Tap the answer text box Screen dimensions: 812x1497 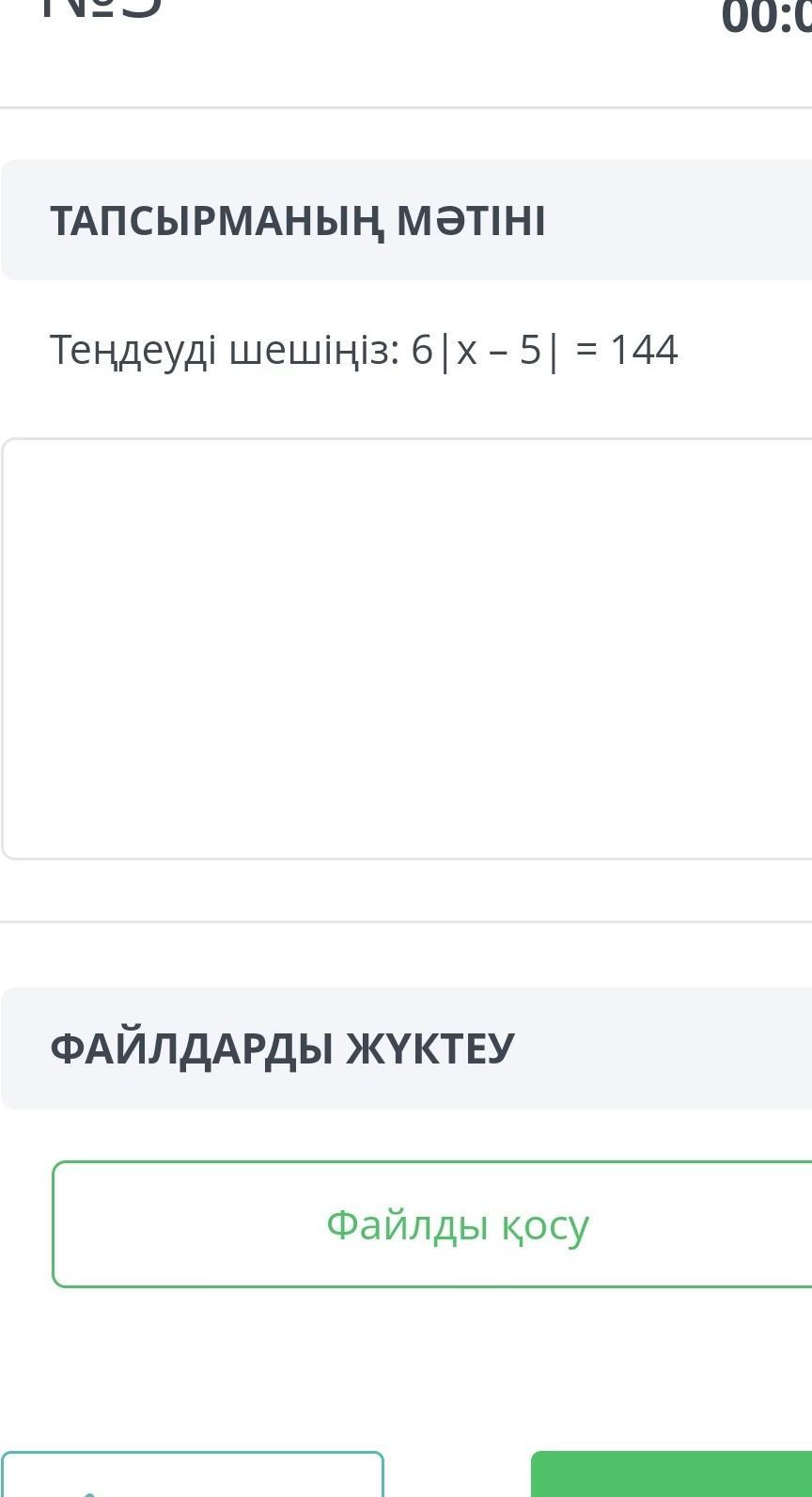(x=407, y=649)
